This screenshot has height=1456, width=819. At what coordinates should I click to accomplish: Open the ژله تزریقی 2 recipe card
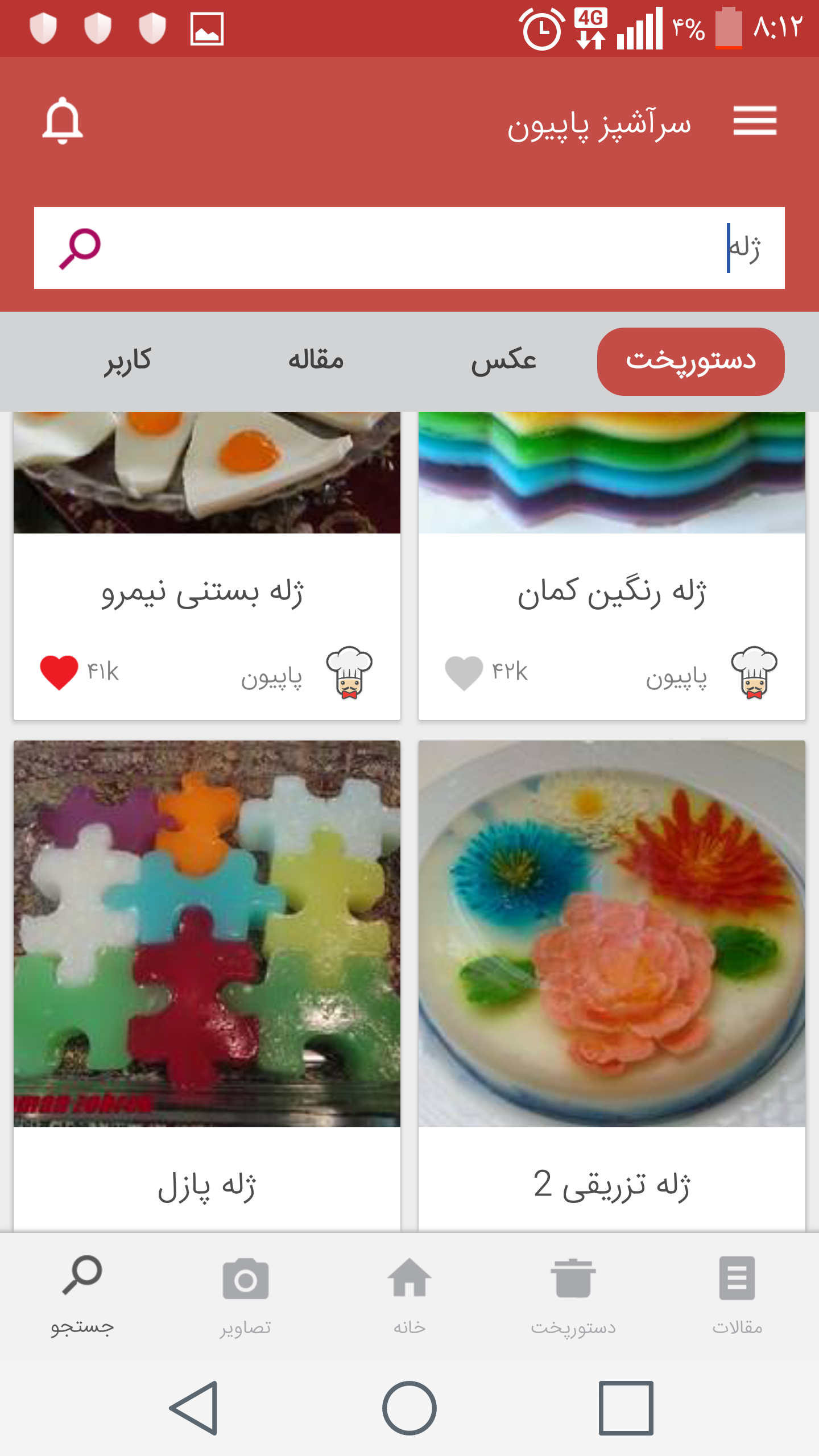611,967
